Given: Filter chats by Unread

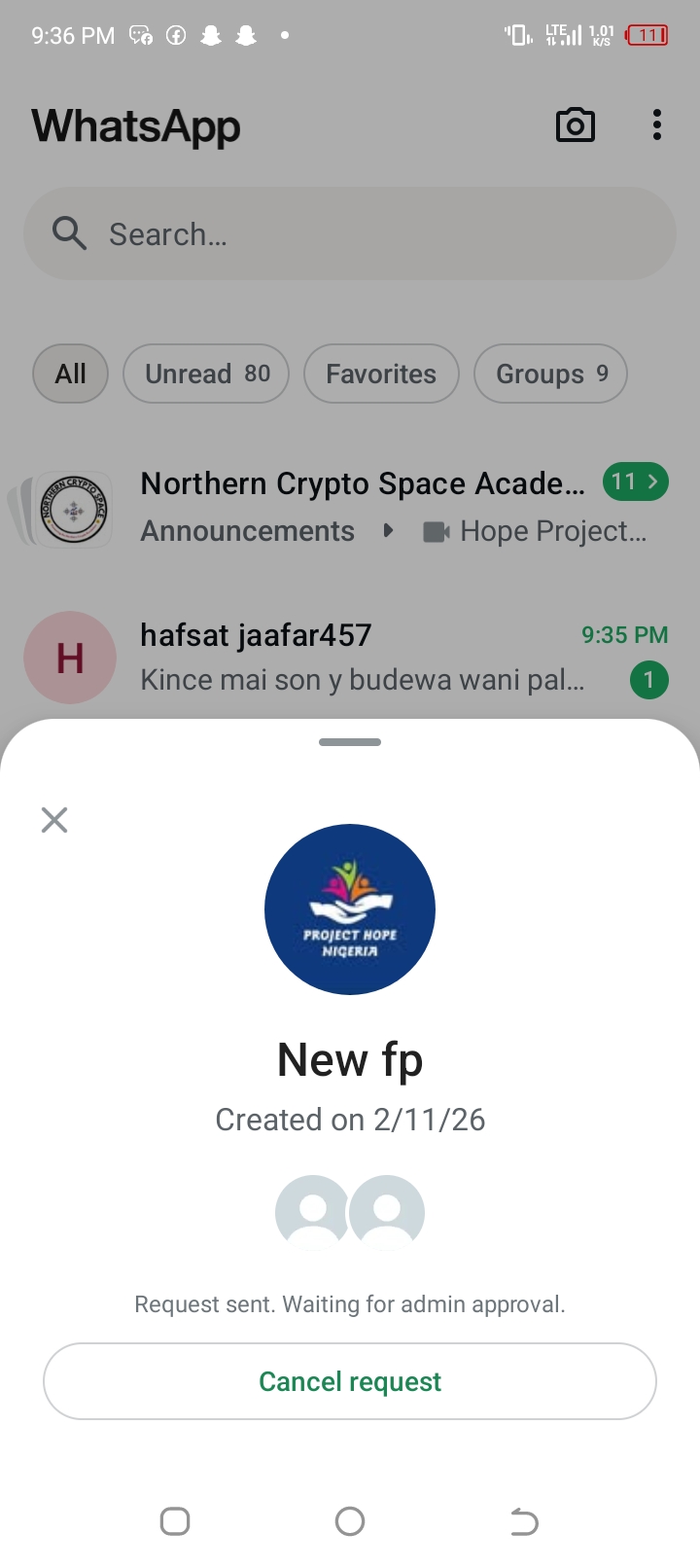Looking at the screenshot, I should coord(206,374).
